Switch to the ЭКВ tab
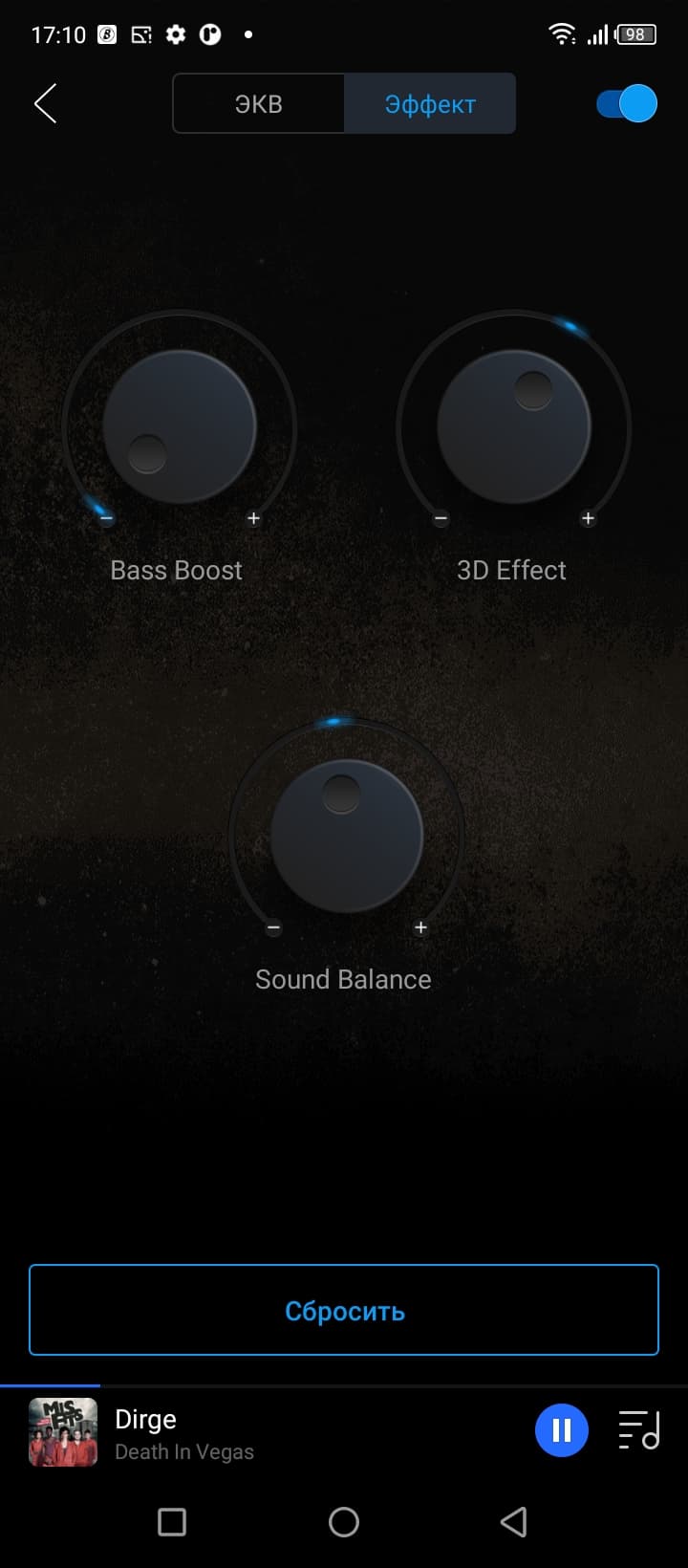Viewport: 688px width, 1568px height. click(258, 104)
